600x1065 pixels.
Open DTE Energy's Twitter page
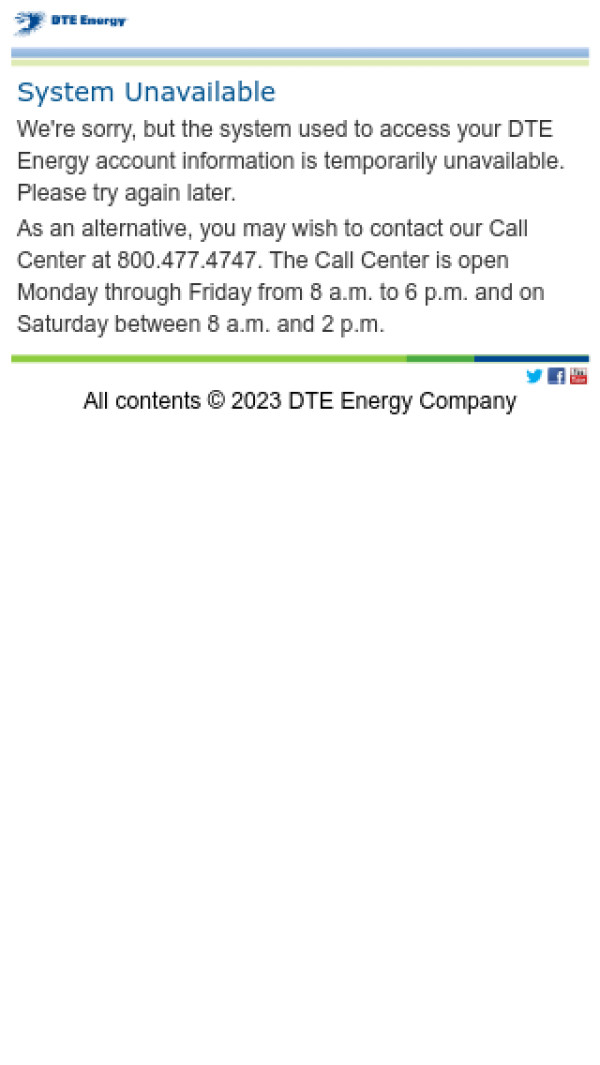[x=534, y=376]
